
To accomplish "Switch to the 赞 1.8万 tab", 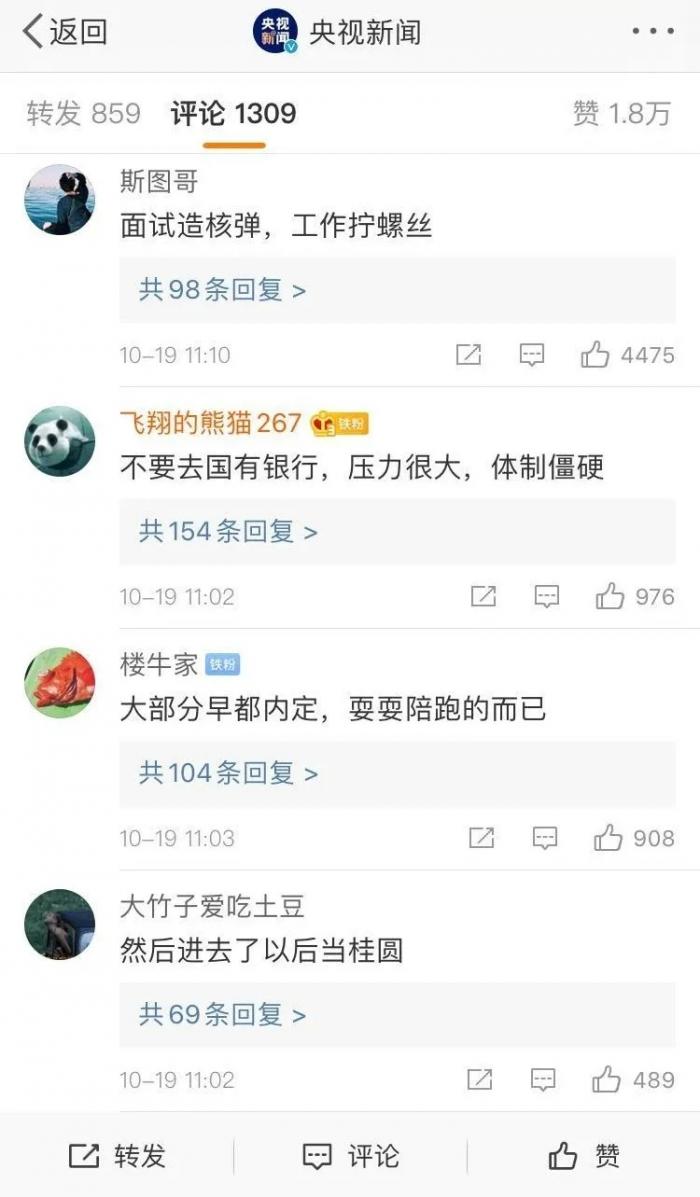I will pyautogui.click(x=620, y=113).
